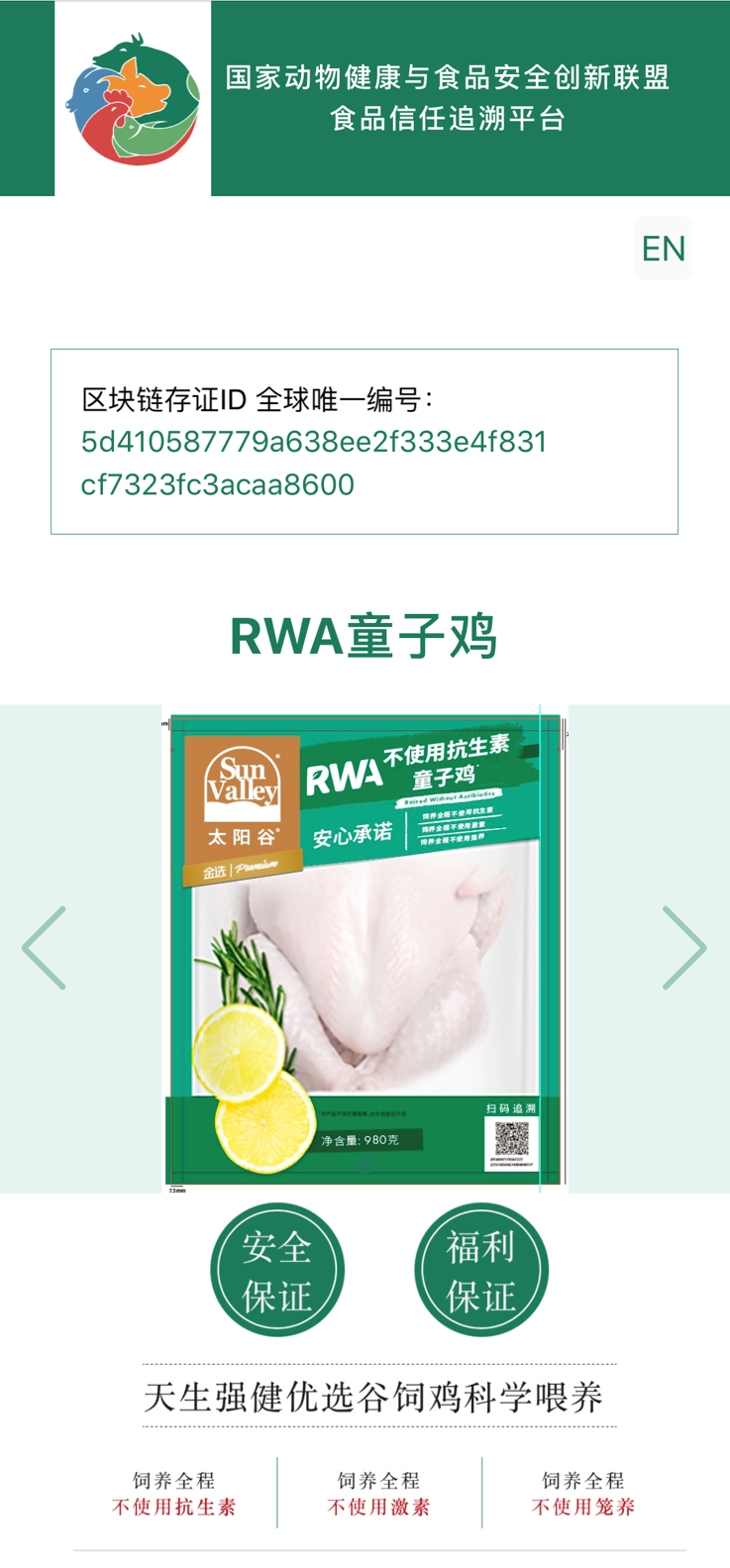Show the next product image
The width and height of the screenshot is (730, 1568).
pyautogui.click(x=683, y=948)
